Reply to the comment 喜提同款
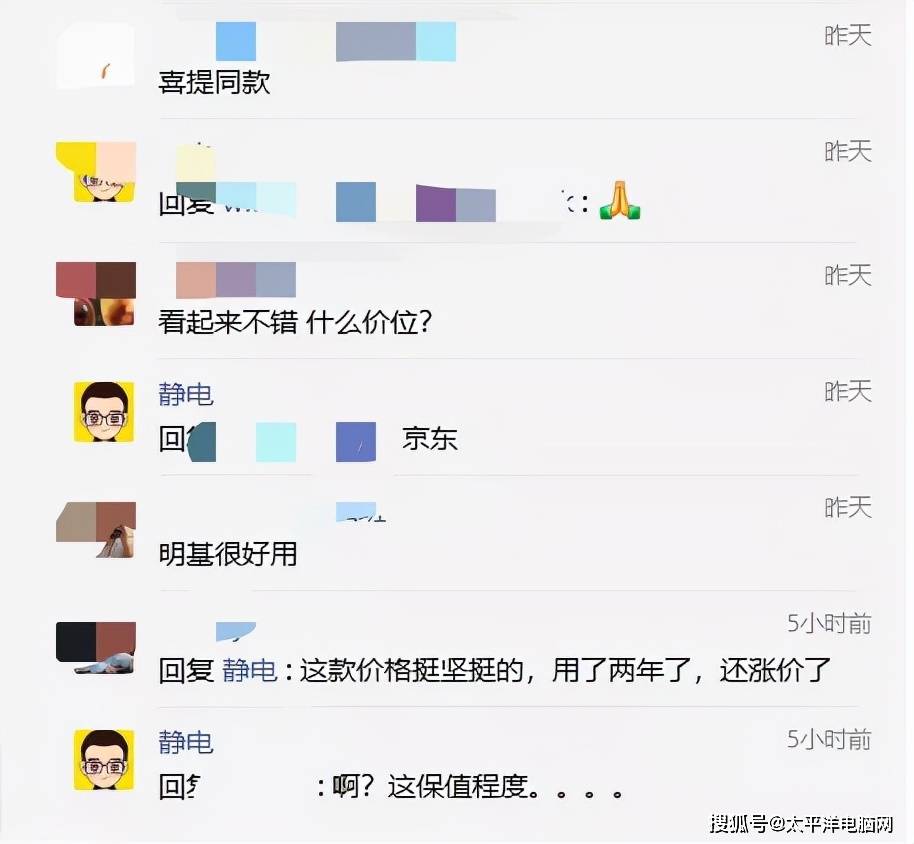Viewport: 914px width, 844px height. [x=214, y=82]
